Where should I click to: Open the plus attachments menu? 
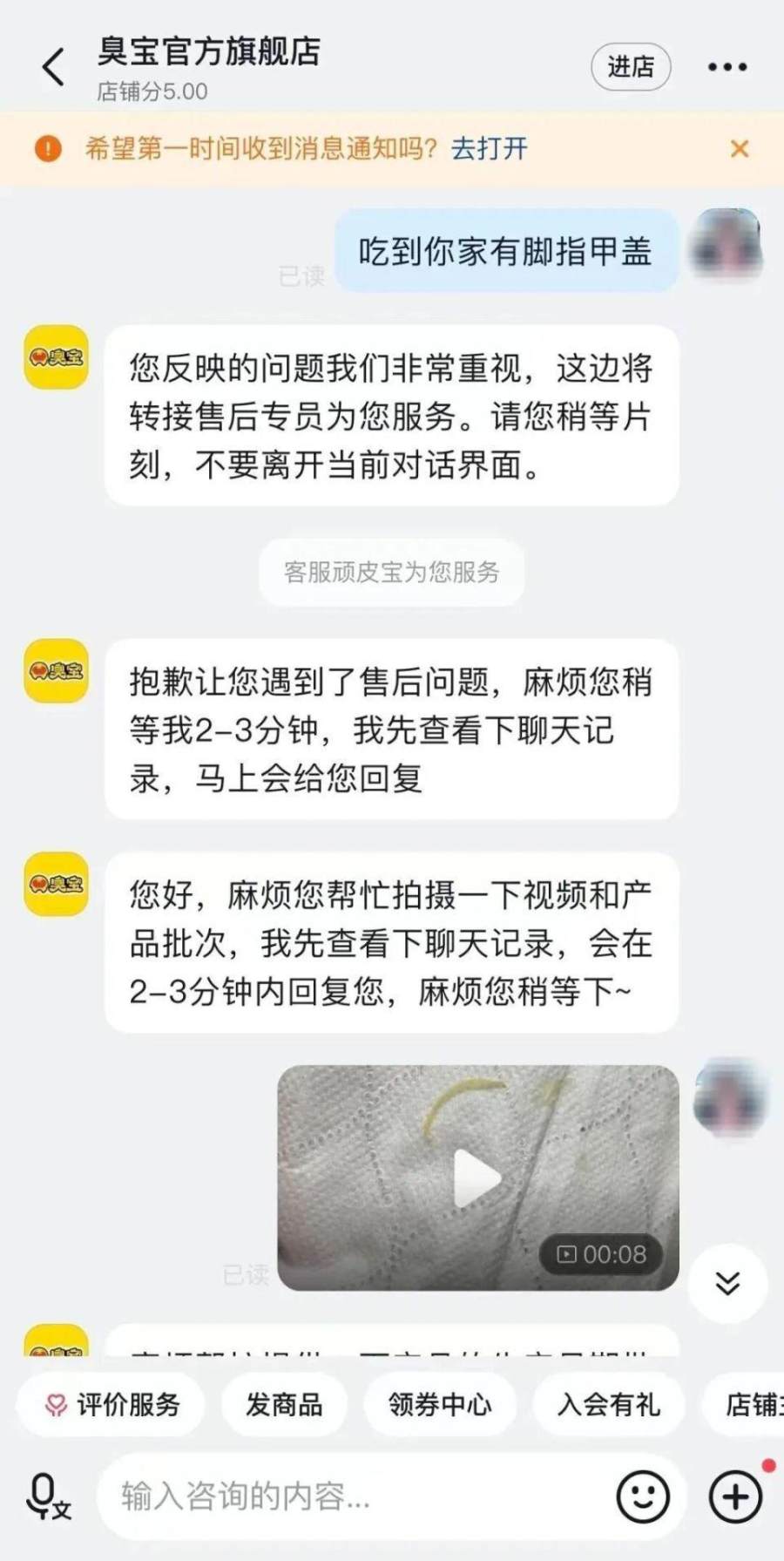coord(735,1497)
